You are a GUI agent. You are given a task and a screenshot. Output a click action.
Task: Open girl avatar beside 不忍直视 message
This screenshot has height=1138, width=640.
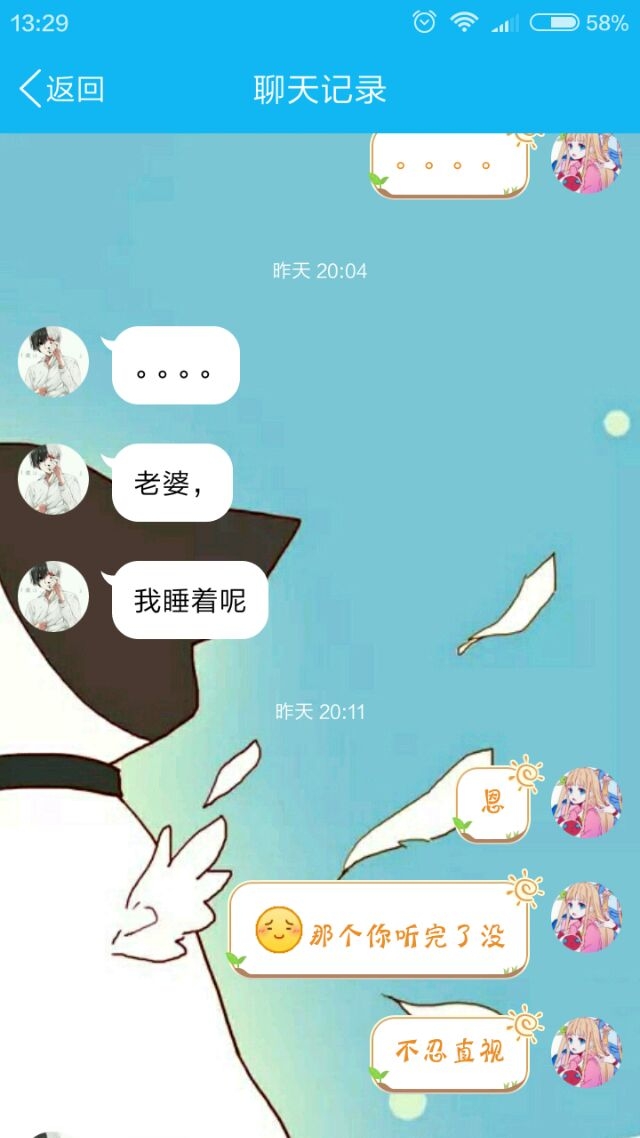coord(586,1052)
